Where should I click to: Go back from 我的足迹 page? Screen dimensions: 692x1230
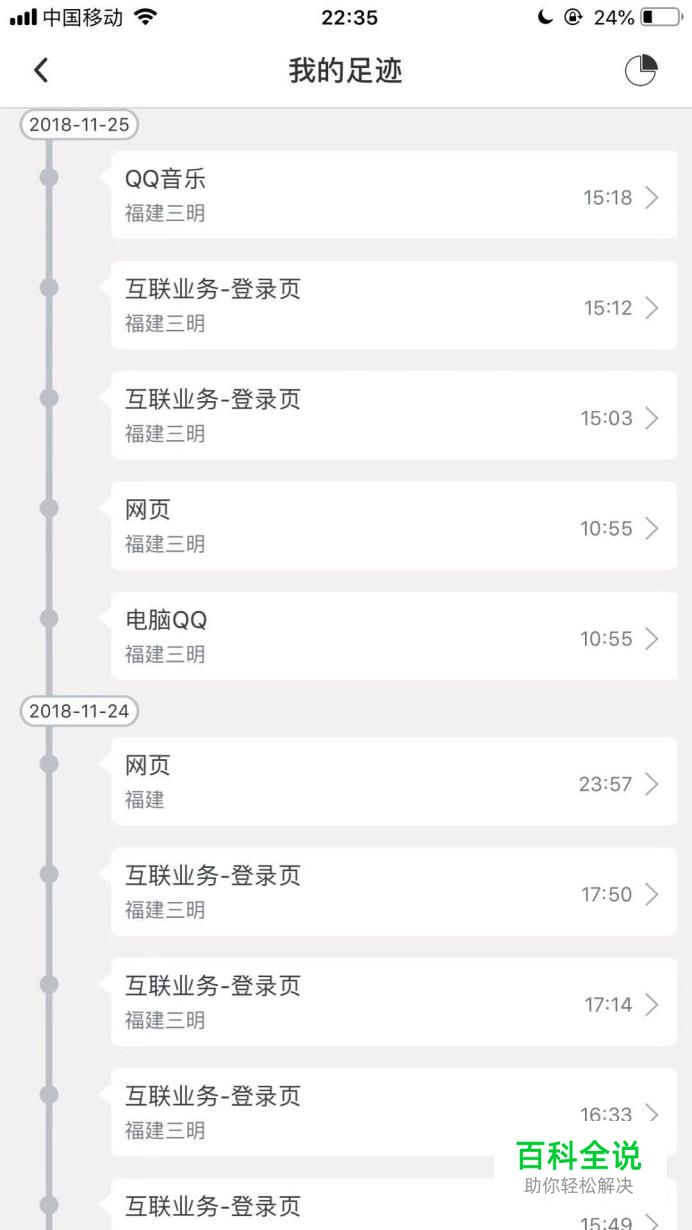(41, 70)
